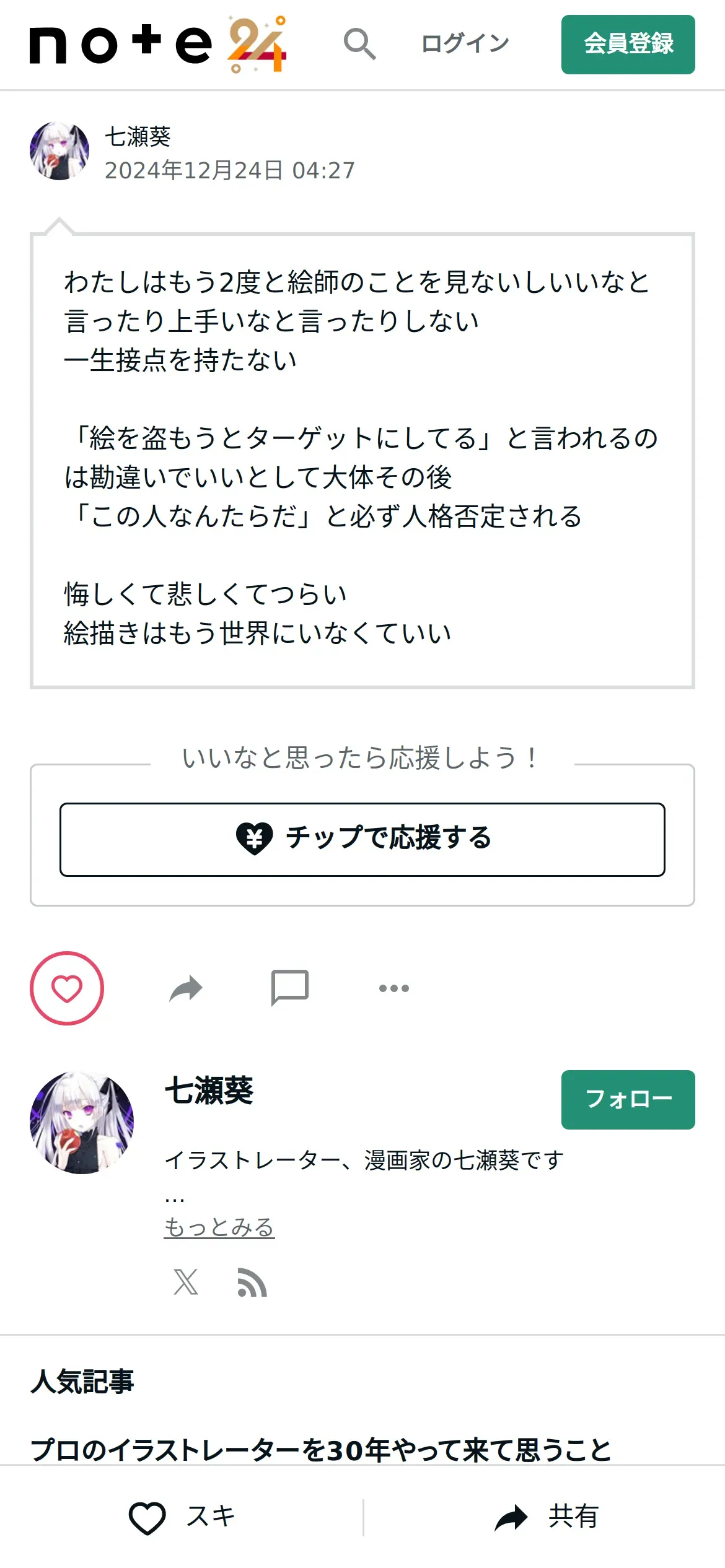Tap チップで応援する button
Image resolution: width=725 pixels, height=1568 pixels.
point(362,840)
